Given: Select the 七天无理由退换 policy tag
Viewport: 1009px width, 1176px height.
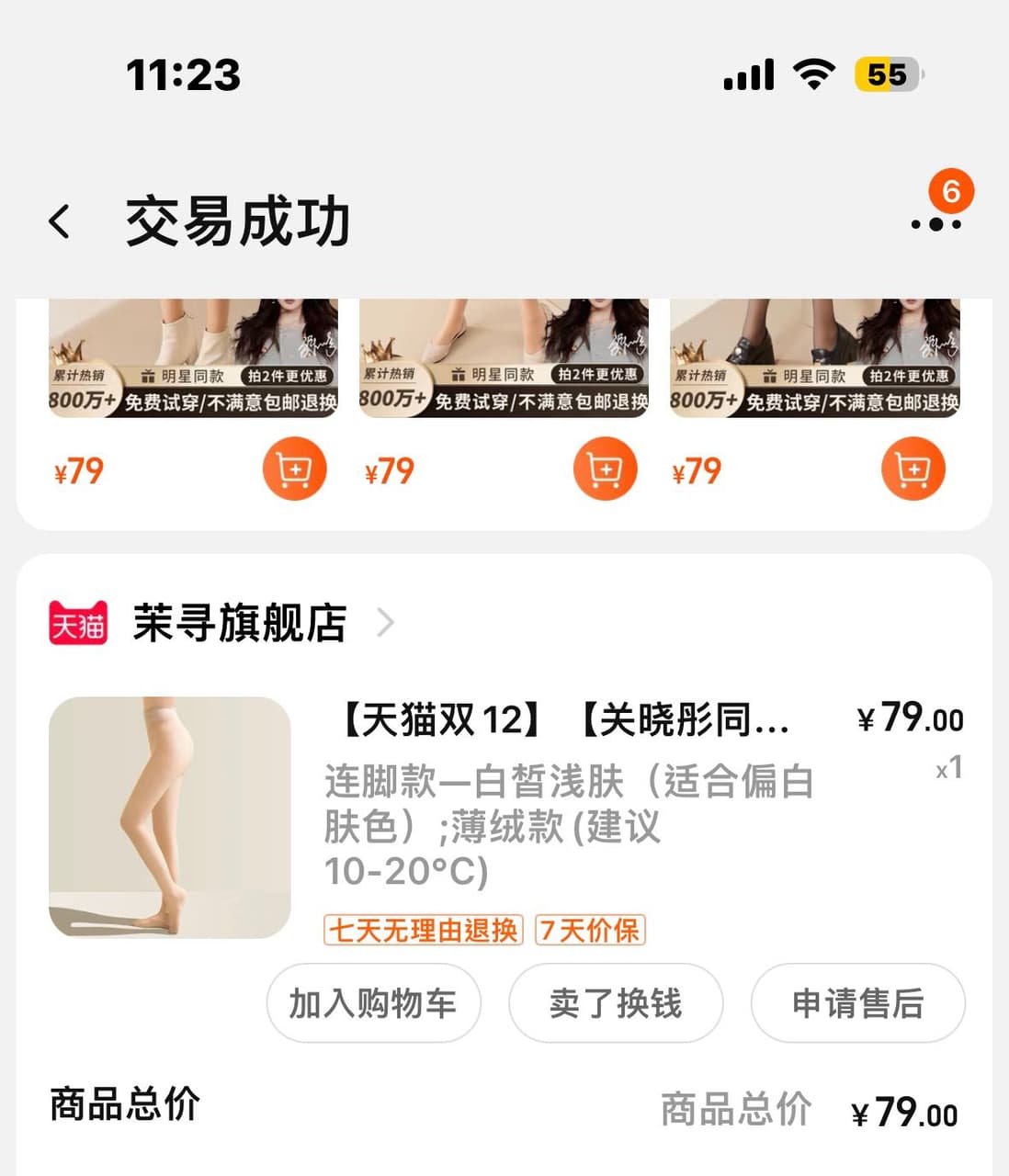Looking at the screenshot, I should (422, 931).
